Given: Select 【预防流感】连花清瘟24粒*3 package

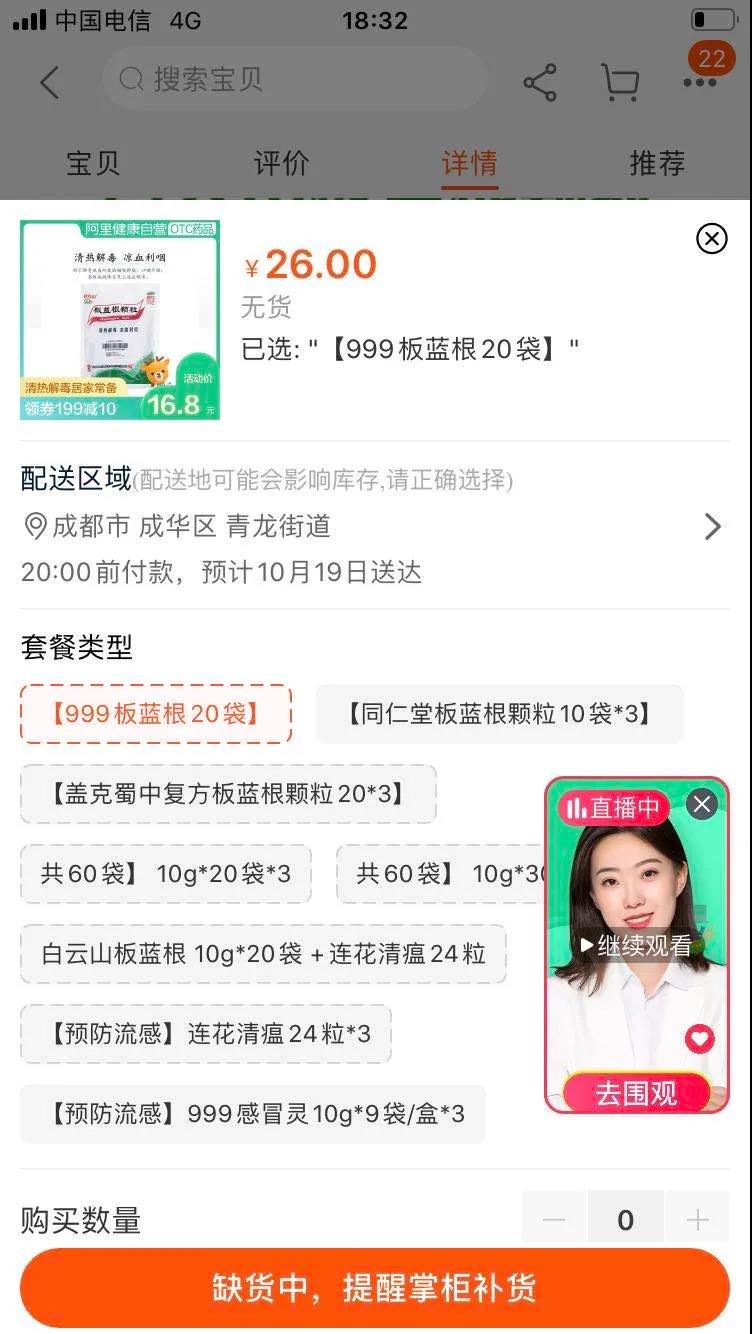Looking at the screenshot, I should (206, 1034).
